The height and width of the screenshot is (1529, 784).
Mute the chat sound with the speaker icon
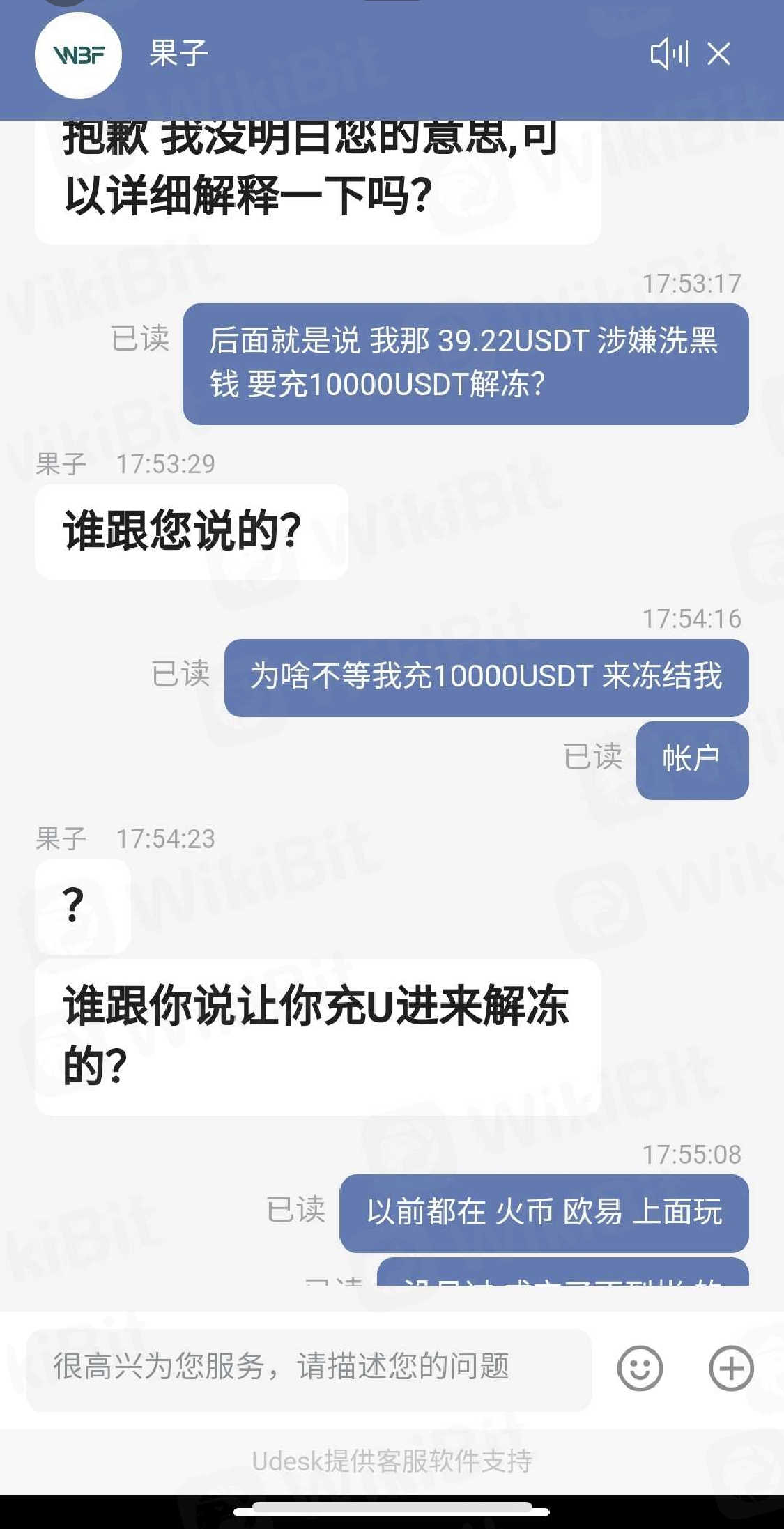pos(668,54)
